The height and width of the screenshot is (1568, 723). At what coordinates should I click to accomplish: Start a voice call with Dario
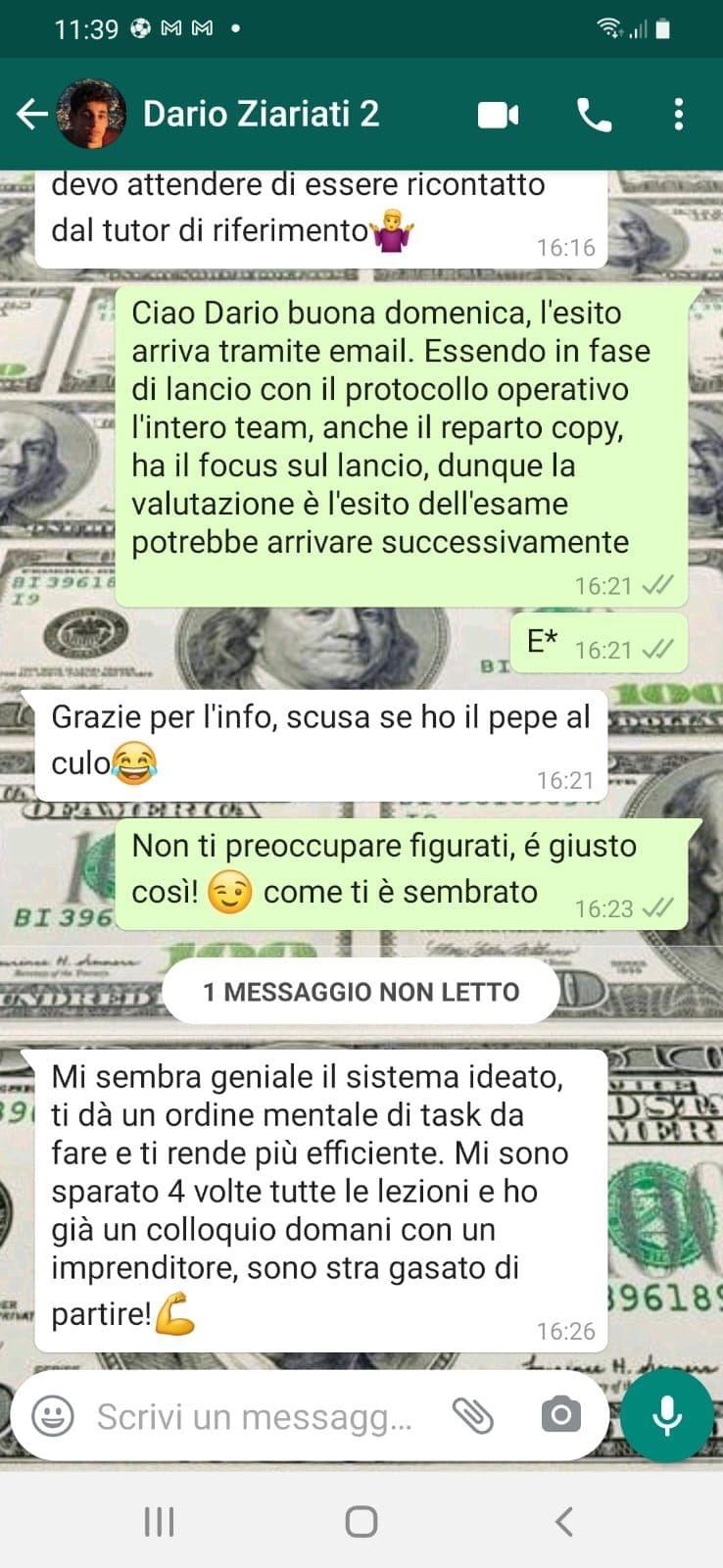tap(594, 115)
